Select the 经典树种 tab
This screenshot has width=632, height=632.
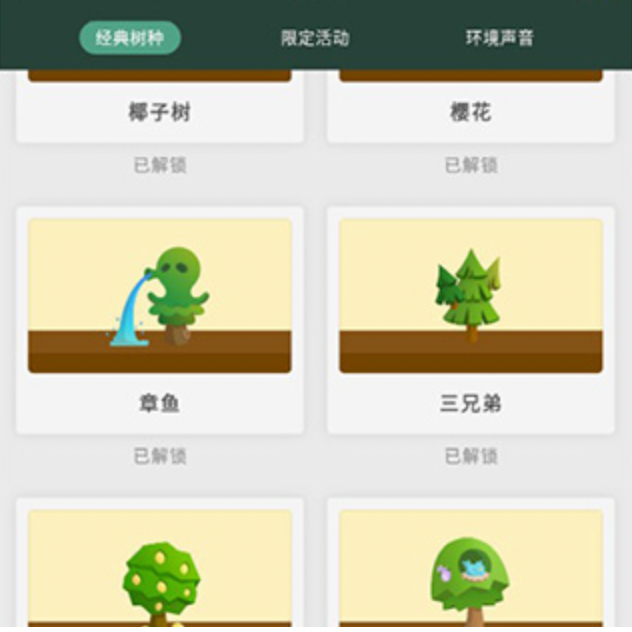130,38
